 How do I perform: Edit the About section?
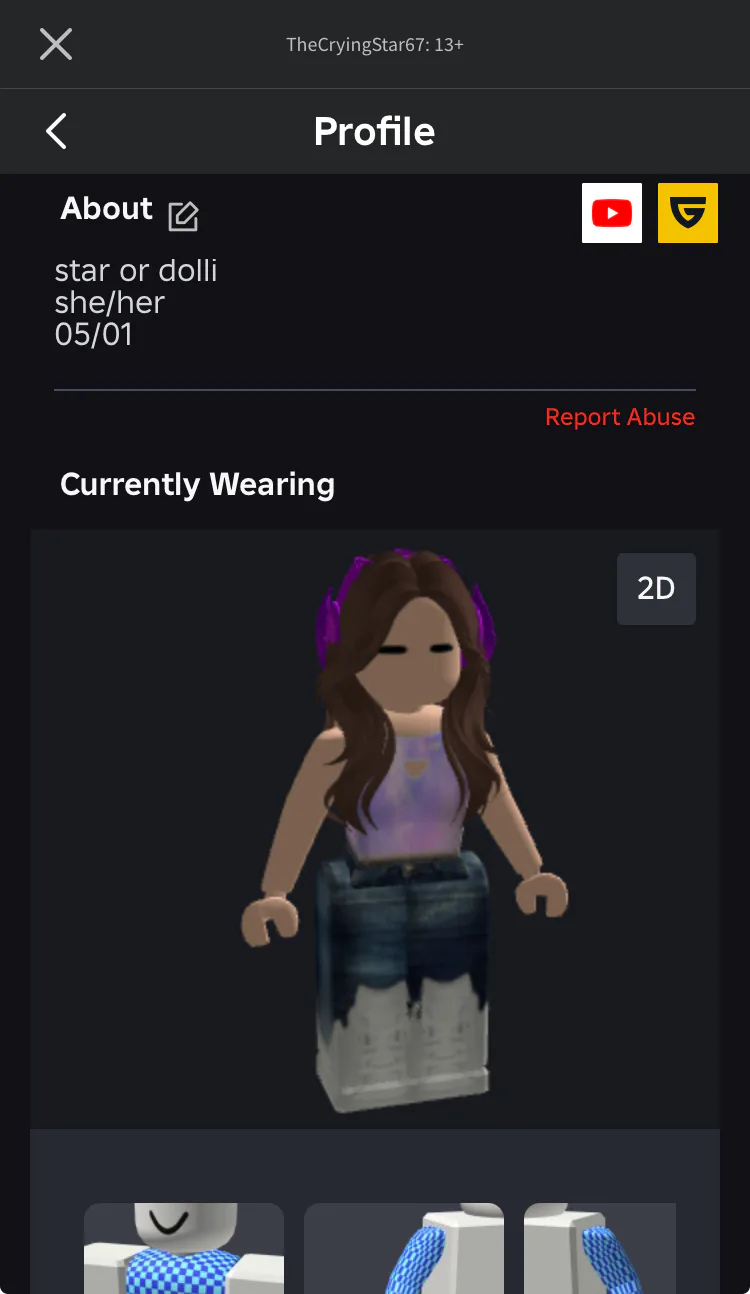(183, 216)
